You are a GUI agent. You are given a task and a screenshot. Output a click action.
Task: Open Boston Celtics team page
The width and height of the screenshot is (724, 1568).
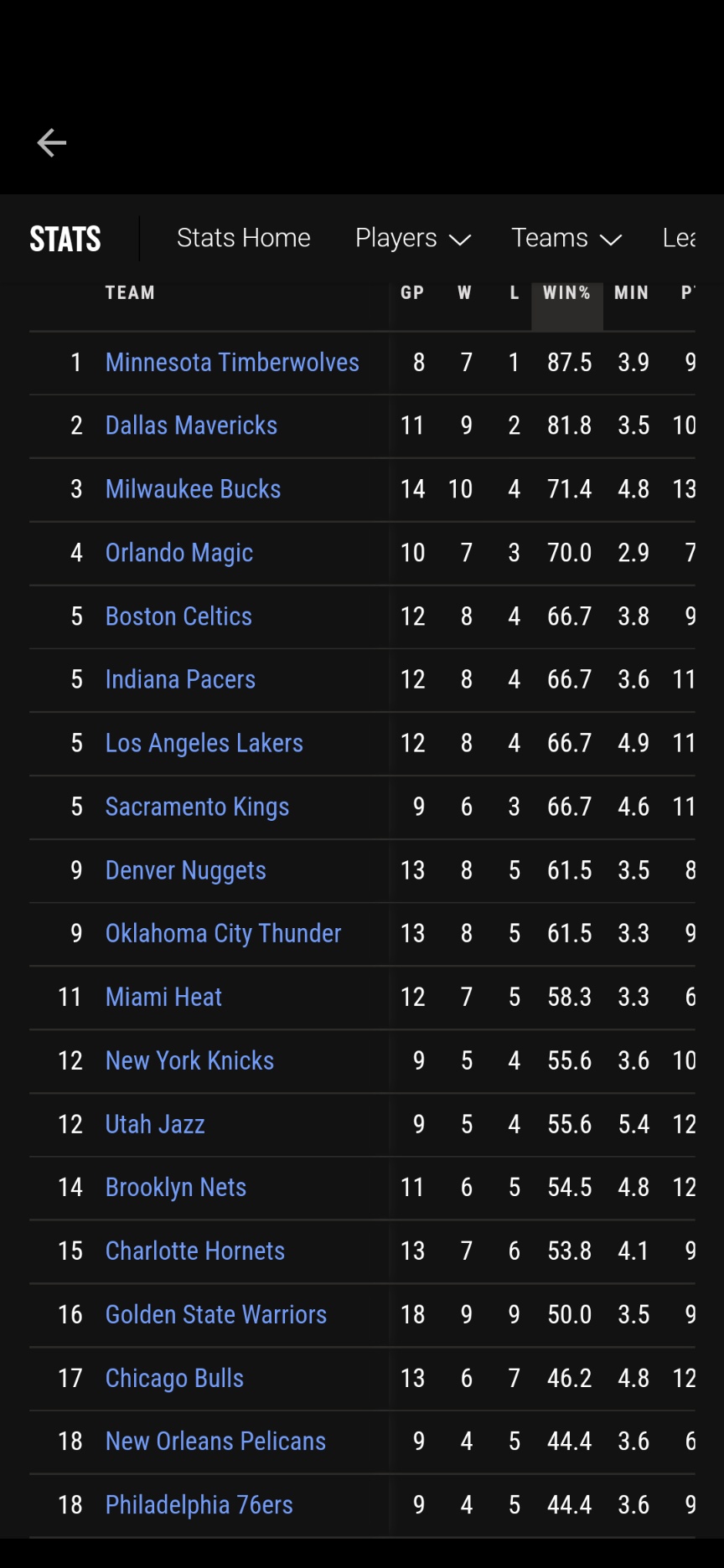click(x=178, y=616)
